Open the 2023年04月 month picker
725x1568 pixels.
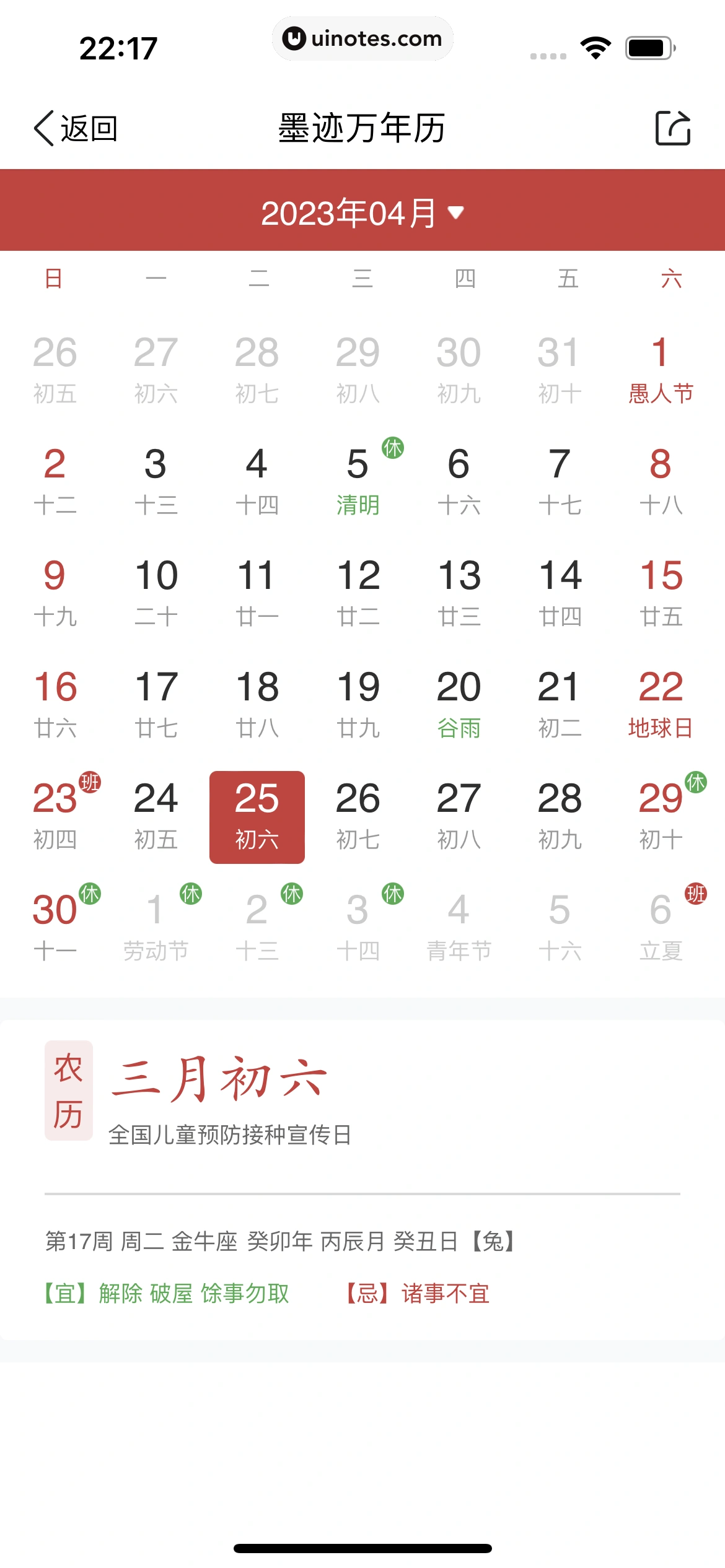362,212
